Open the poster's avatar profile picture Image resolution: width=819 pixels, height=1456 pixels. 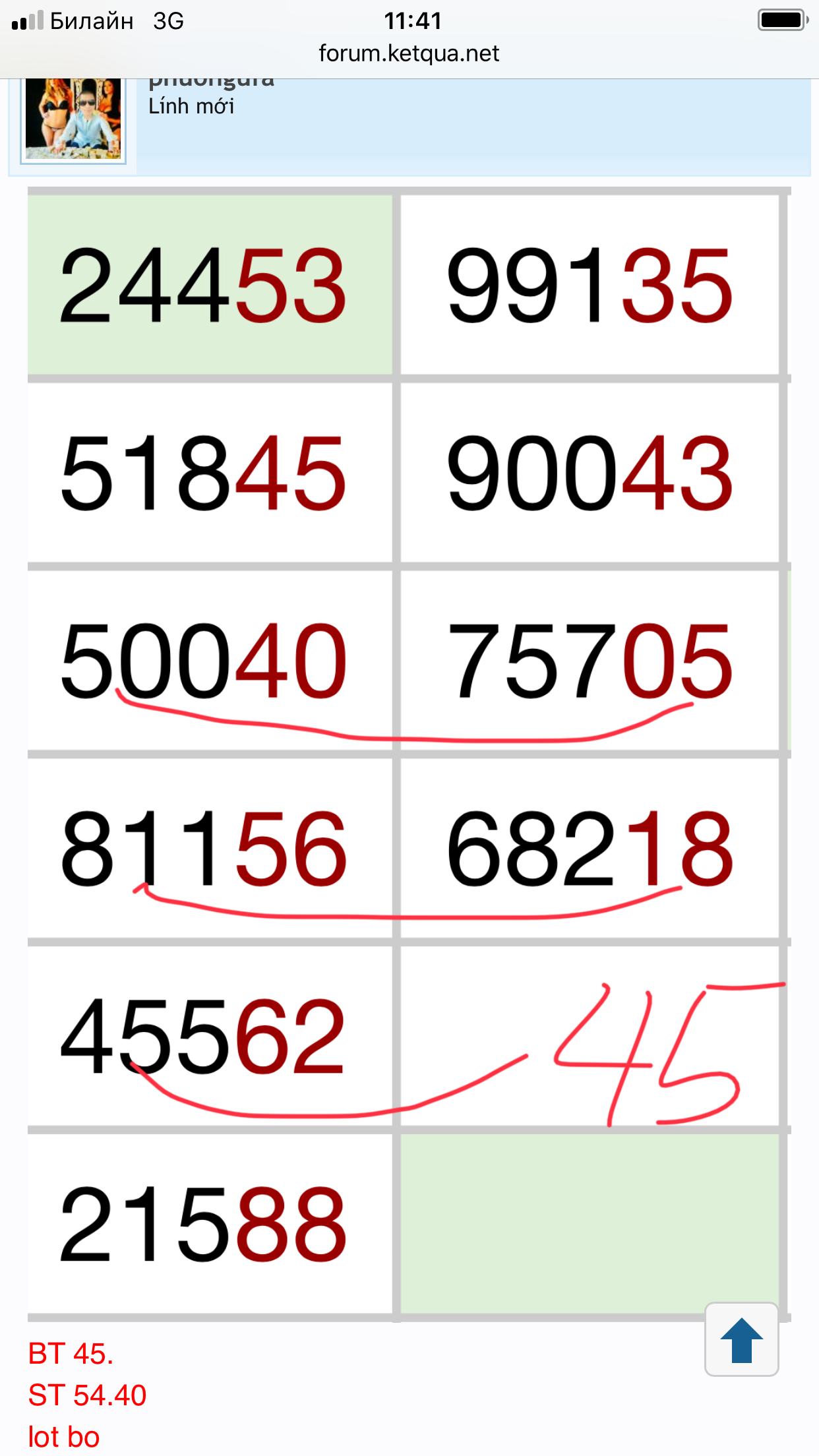pyautogui.click(x=73, y=119)
